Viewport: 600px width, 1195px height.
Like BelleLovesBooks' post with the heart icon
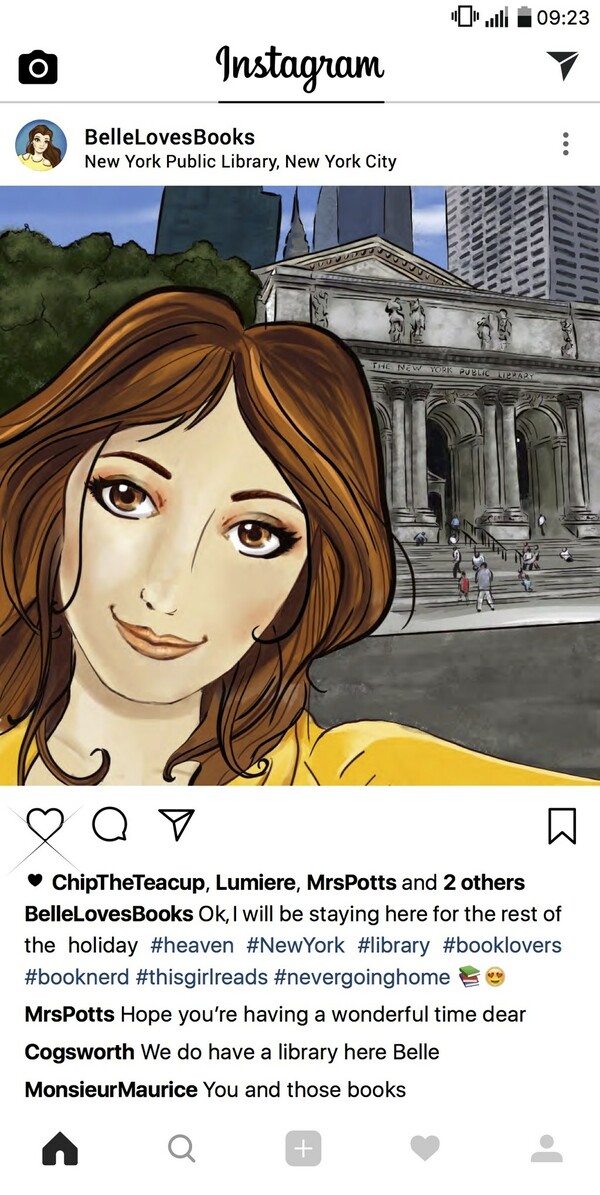click(x=44, y=824)
